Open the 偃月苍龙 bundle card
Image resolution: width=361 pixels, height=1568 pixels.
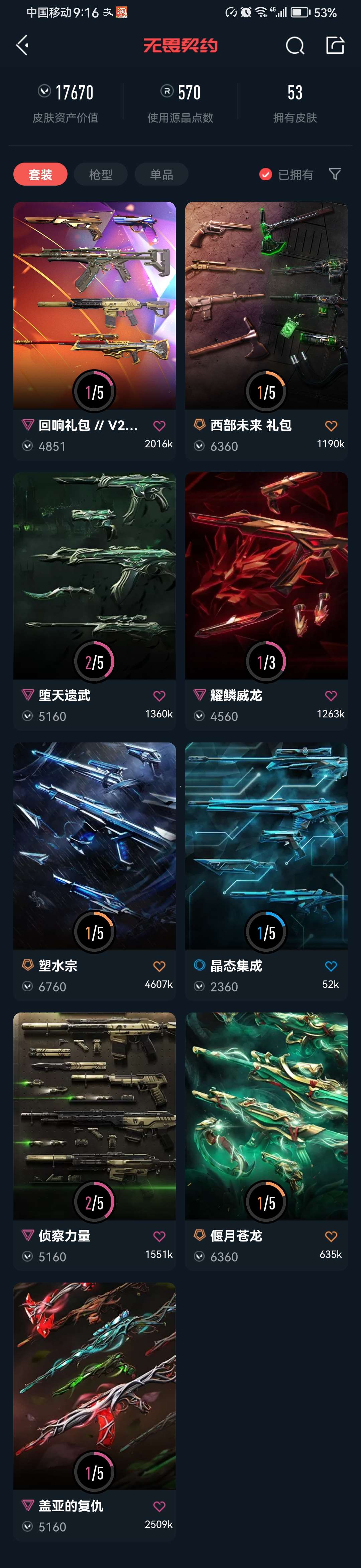(266, 1116)
